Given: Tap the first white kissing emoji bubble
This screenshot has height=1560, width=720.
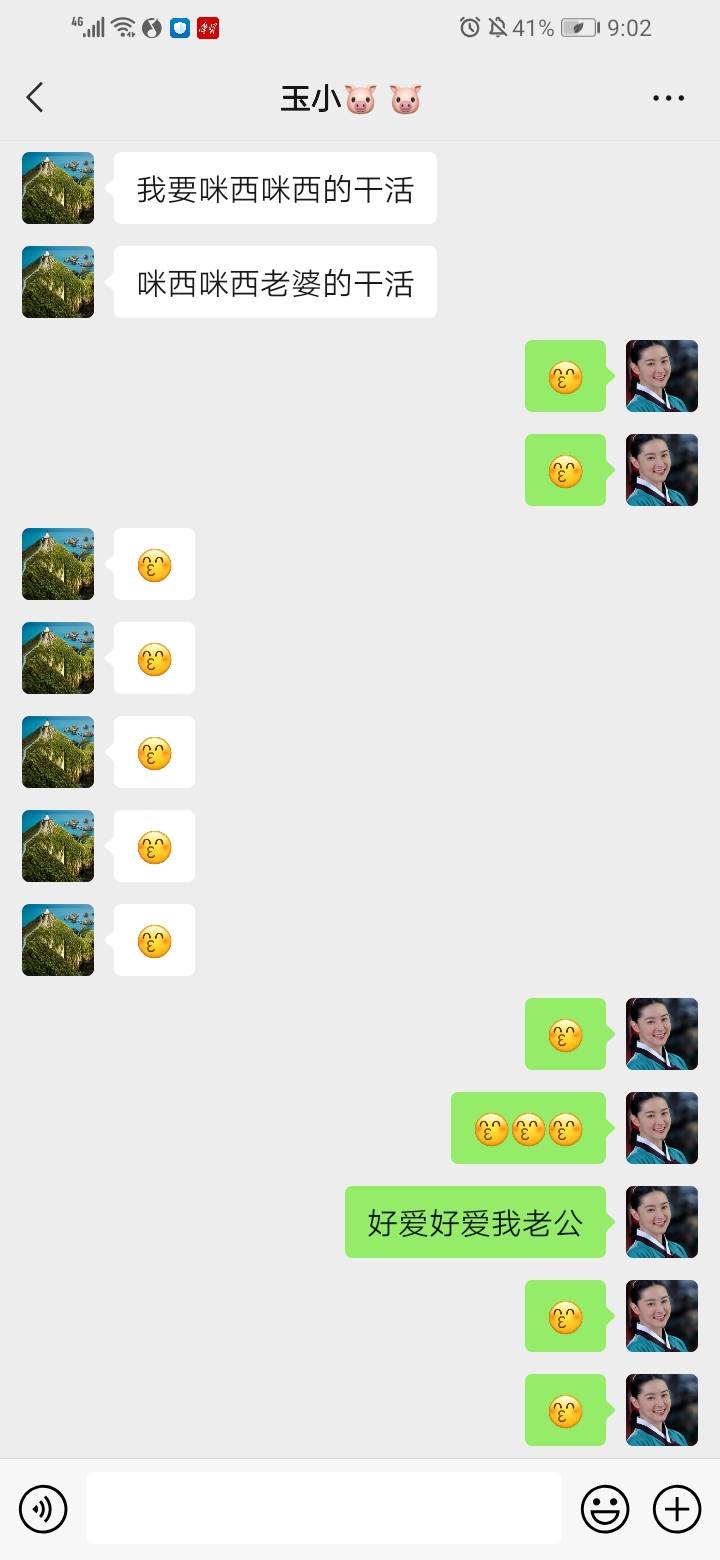Looking at the screenshot, I should (153, 564).
